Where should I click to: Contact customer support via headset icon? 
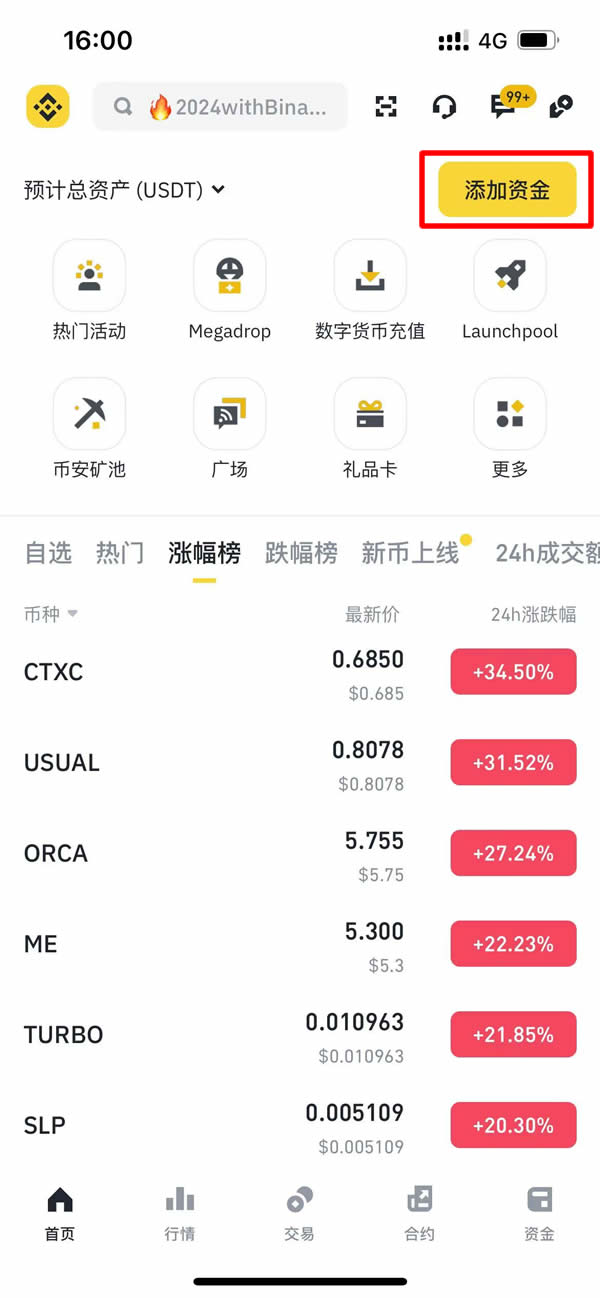444,107
